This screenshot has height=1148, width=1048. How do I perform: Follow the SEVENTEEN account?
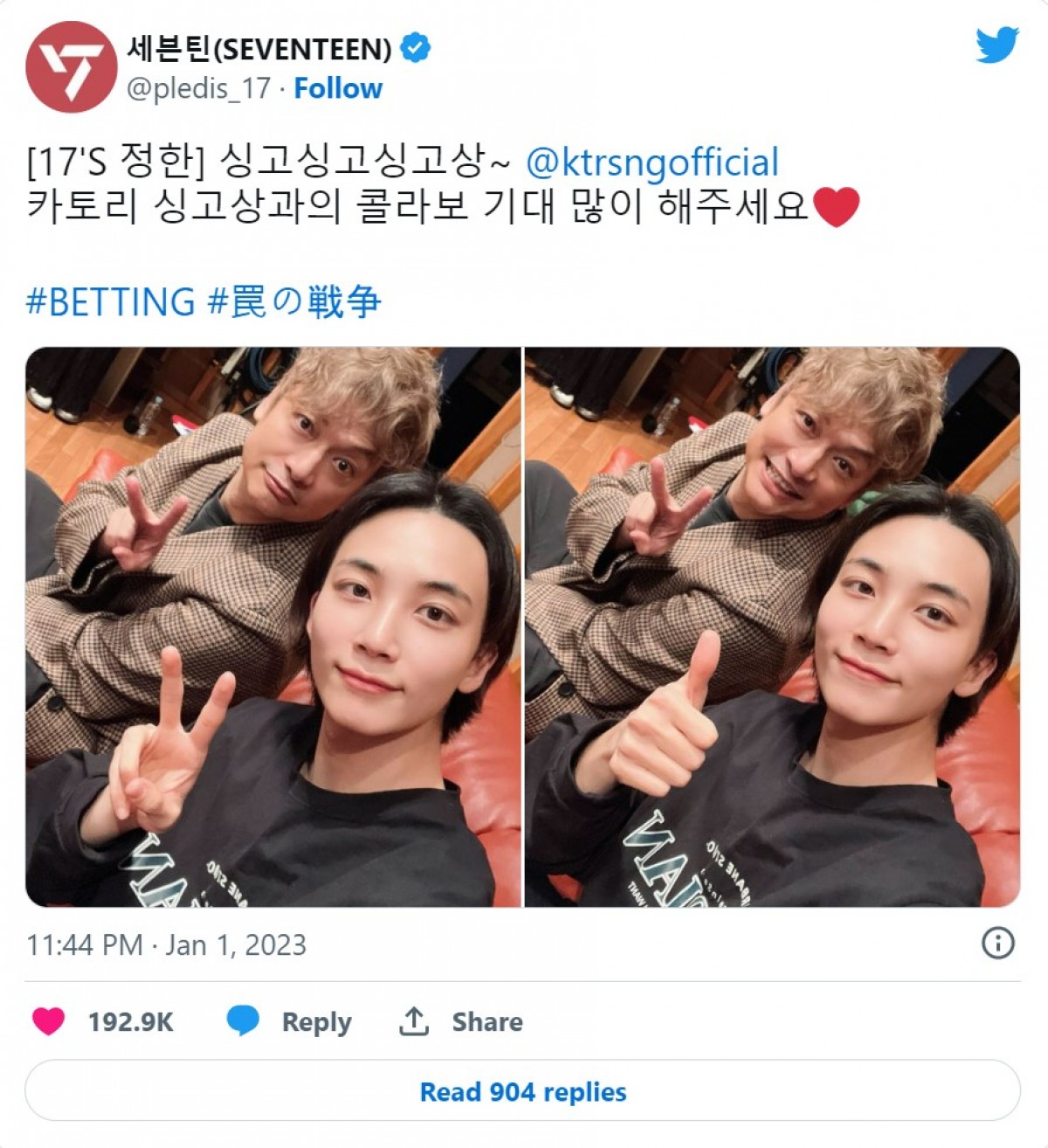[338, 88]
